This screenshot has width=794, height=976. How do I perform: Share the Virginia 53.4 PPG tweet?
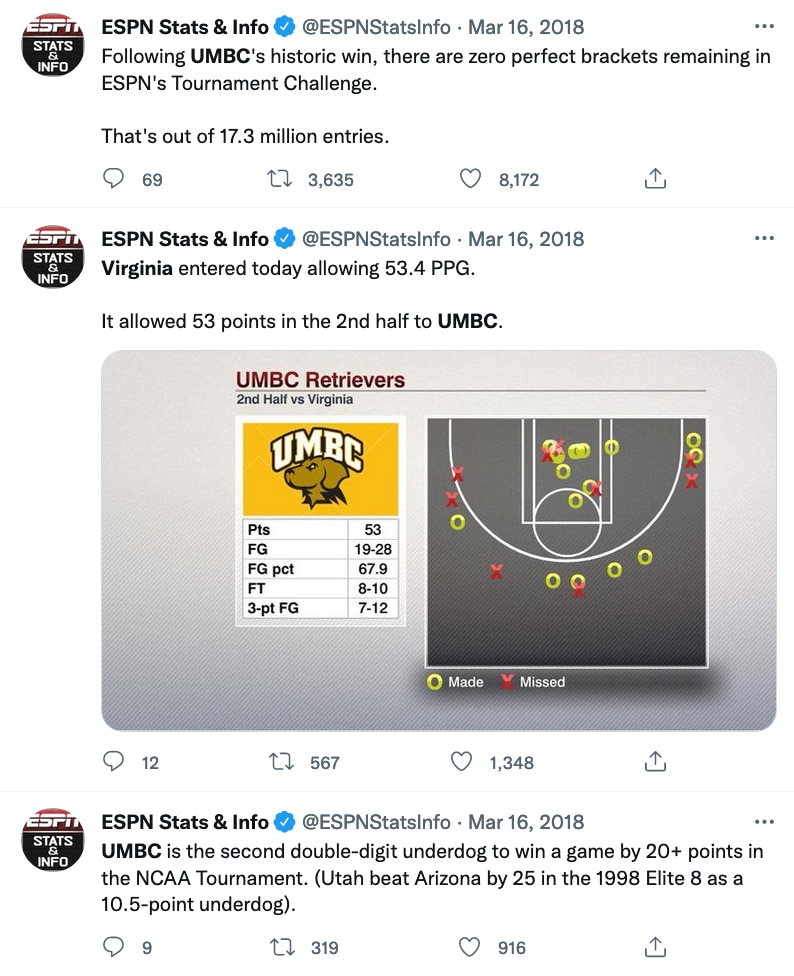point(655,762)
